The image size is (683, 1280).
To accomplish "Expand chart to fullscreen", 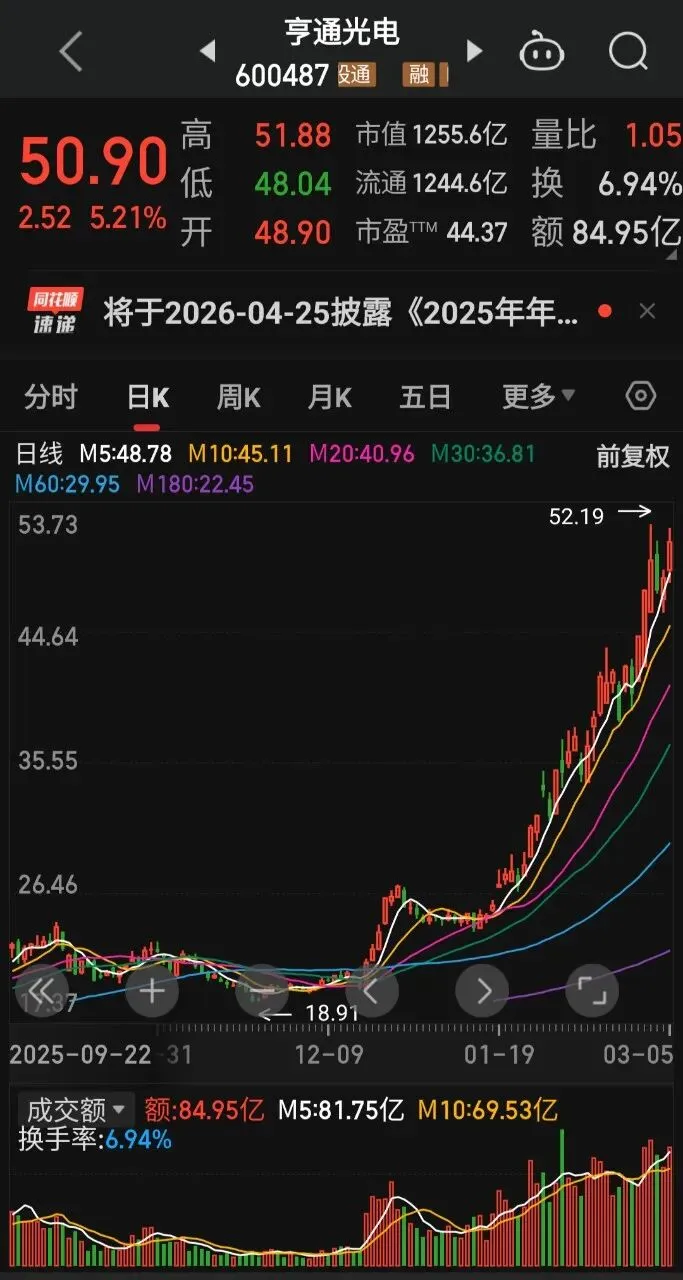I will pyautogui.click(x=592, y=991).
